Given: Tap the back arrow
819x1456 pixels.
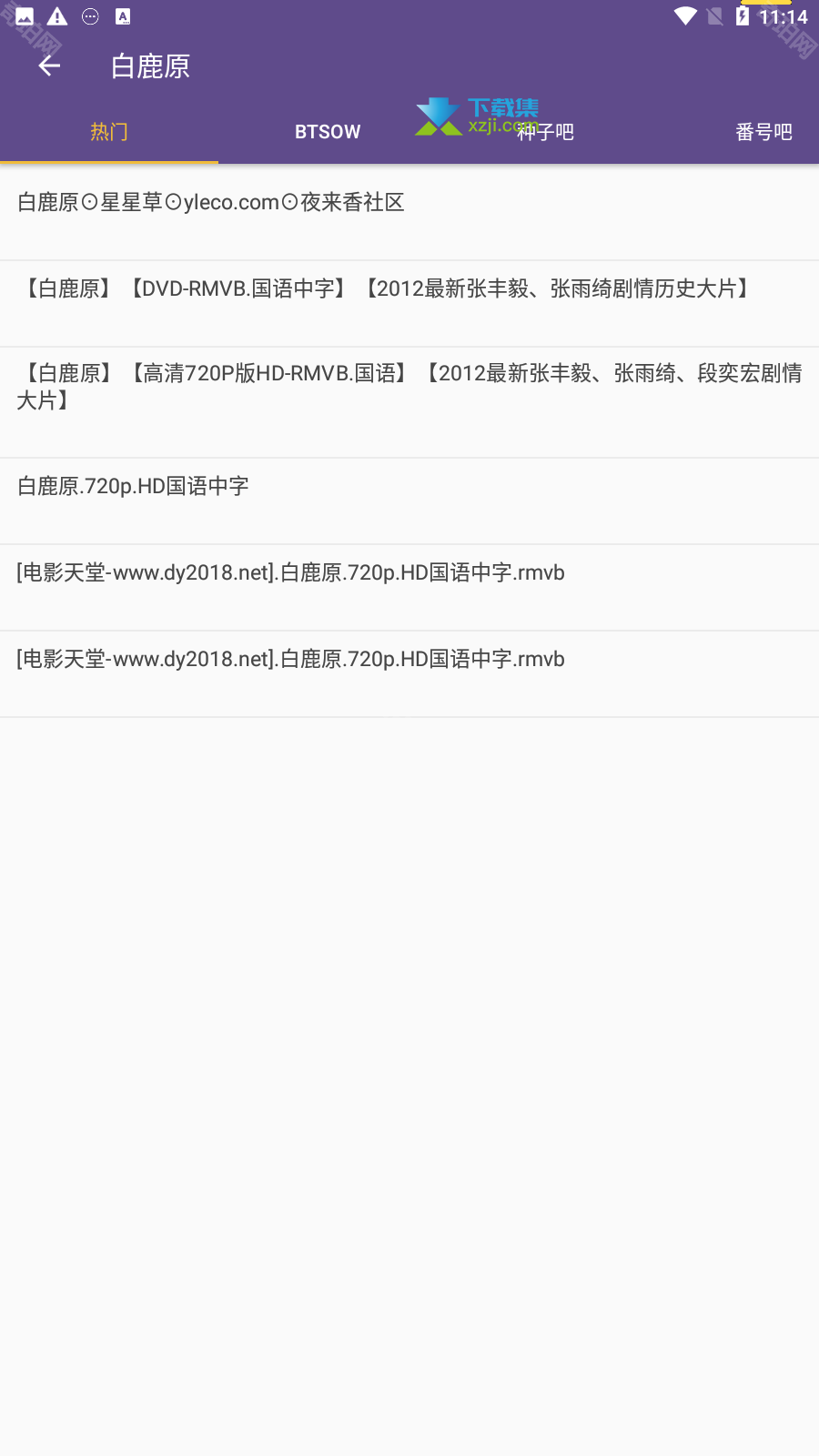Looking at the screenshot, I should pos(48,65).
